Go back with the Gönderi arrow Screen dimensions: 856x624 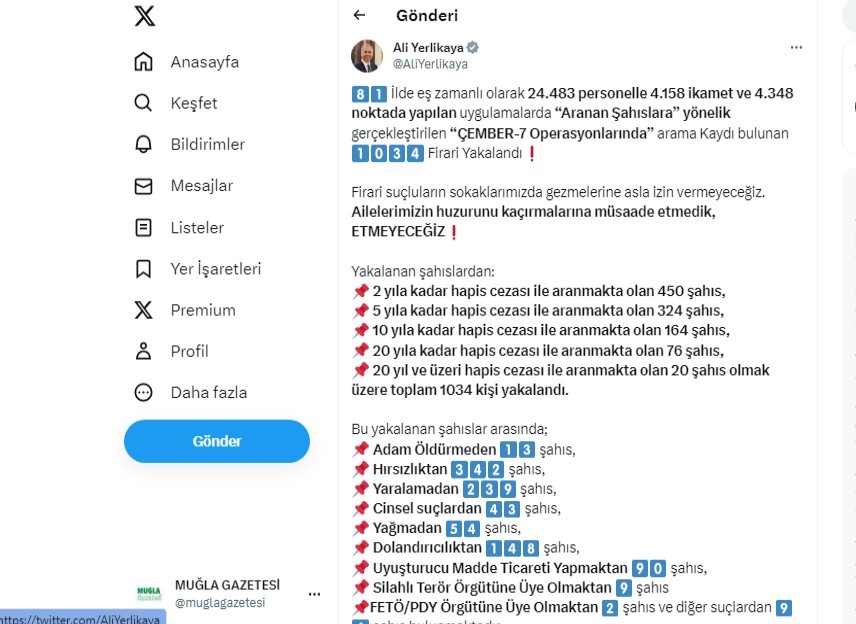pyautogui.click(x=360, y=15)
